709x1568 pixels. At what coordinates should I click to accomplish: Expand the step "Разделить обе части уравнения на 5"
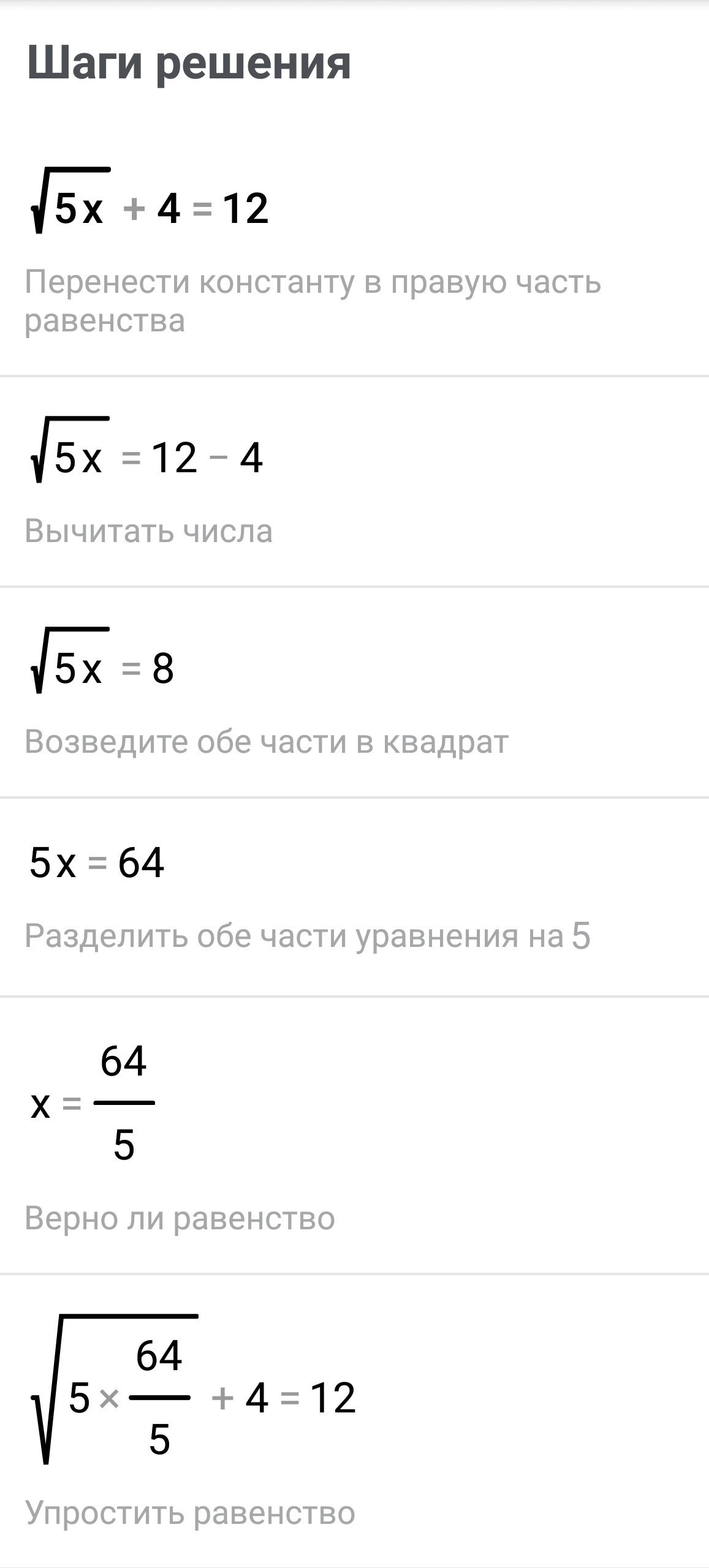click(354, 897)
